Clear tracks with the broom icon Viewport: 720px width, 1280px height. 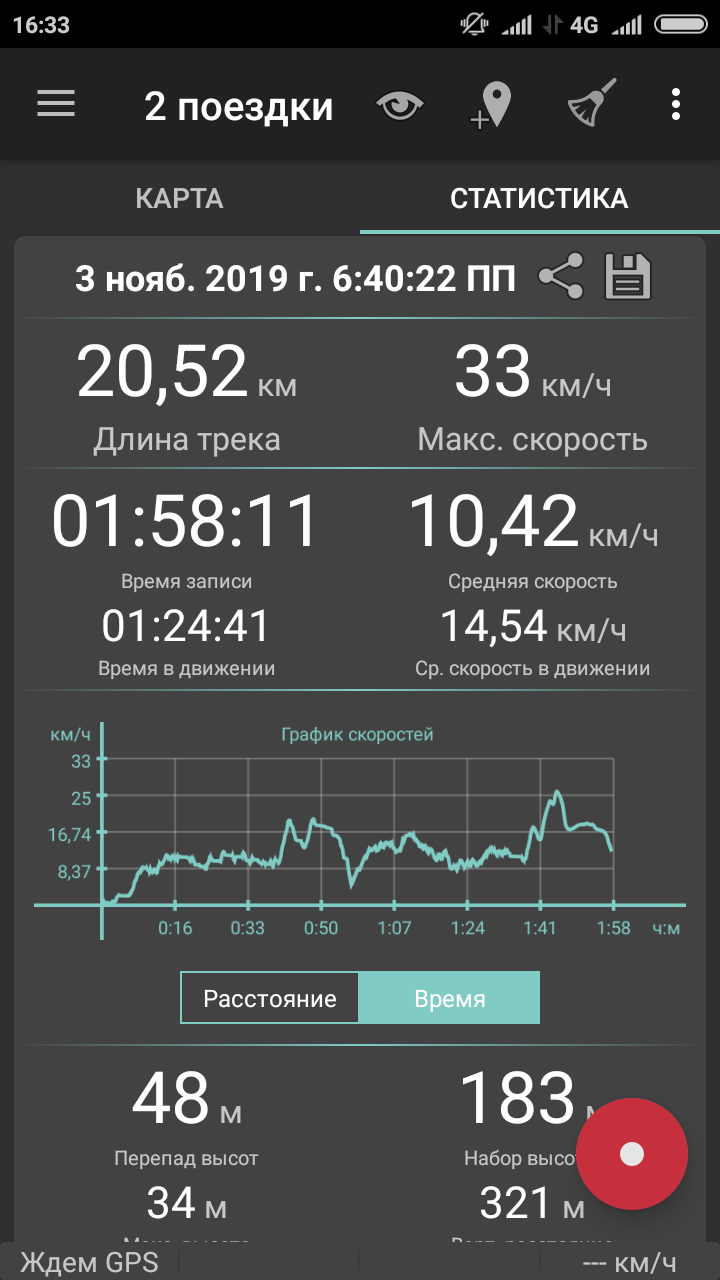point(591,104)
